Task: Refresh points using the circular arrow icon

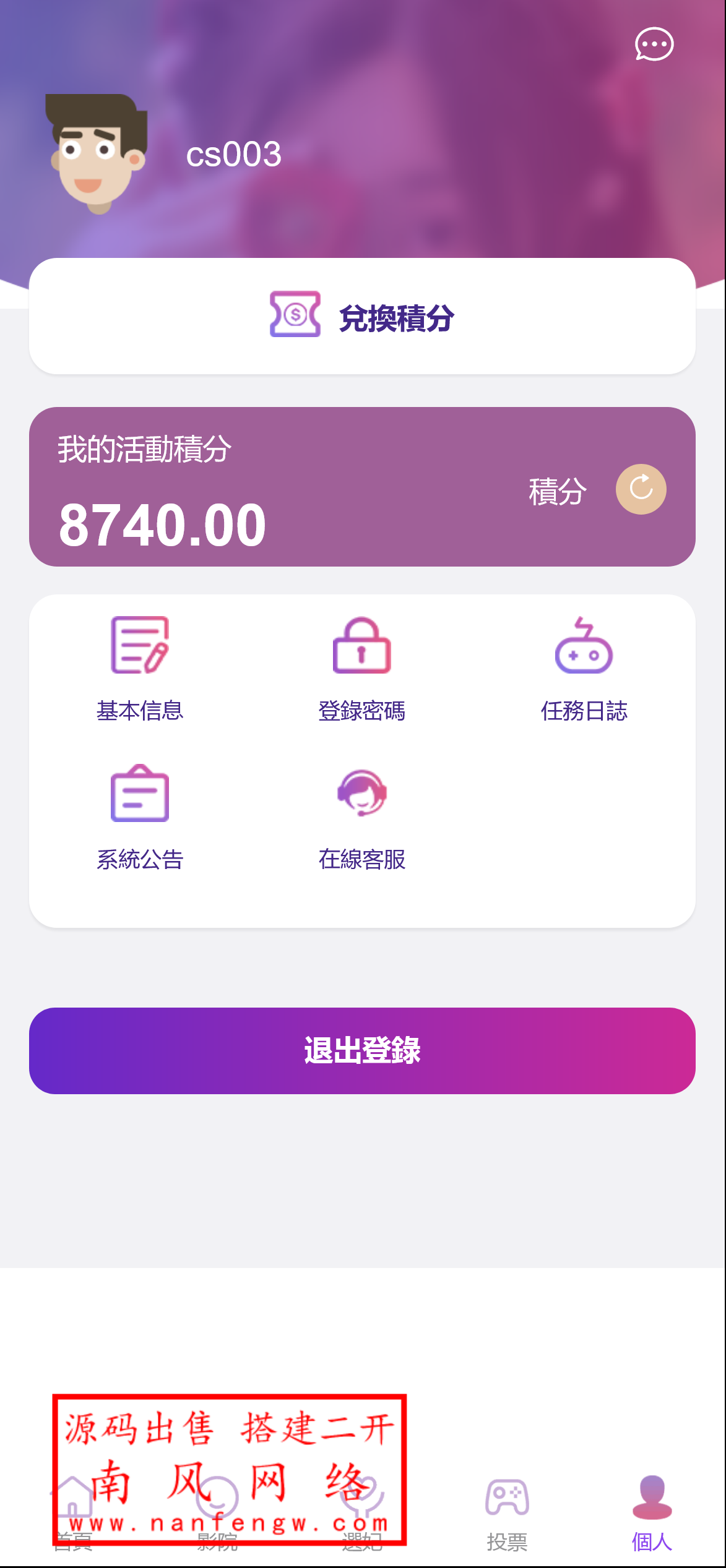Action: 641,489
